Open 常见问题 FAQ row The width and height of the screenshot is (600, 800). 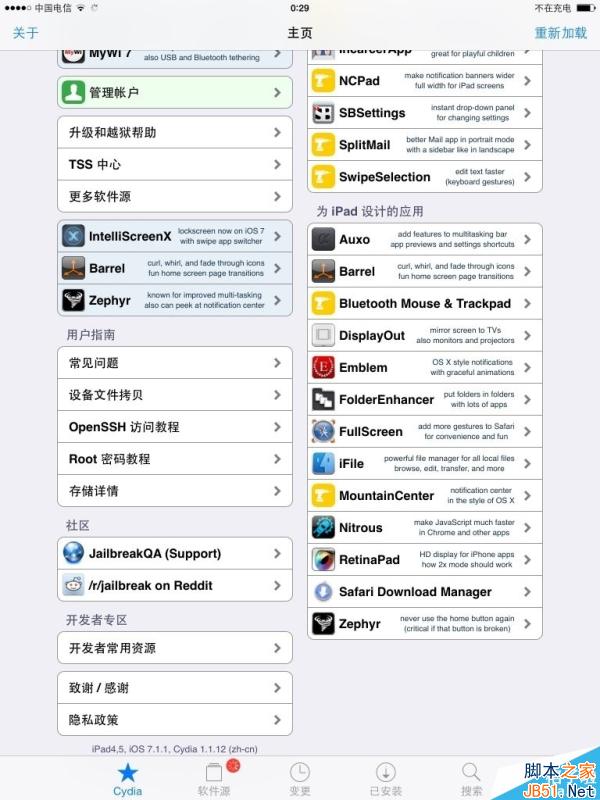(175, 363)
